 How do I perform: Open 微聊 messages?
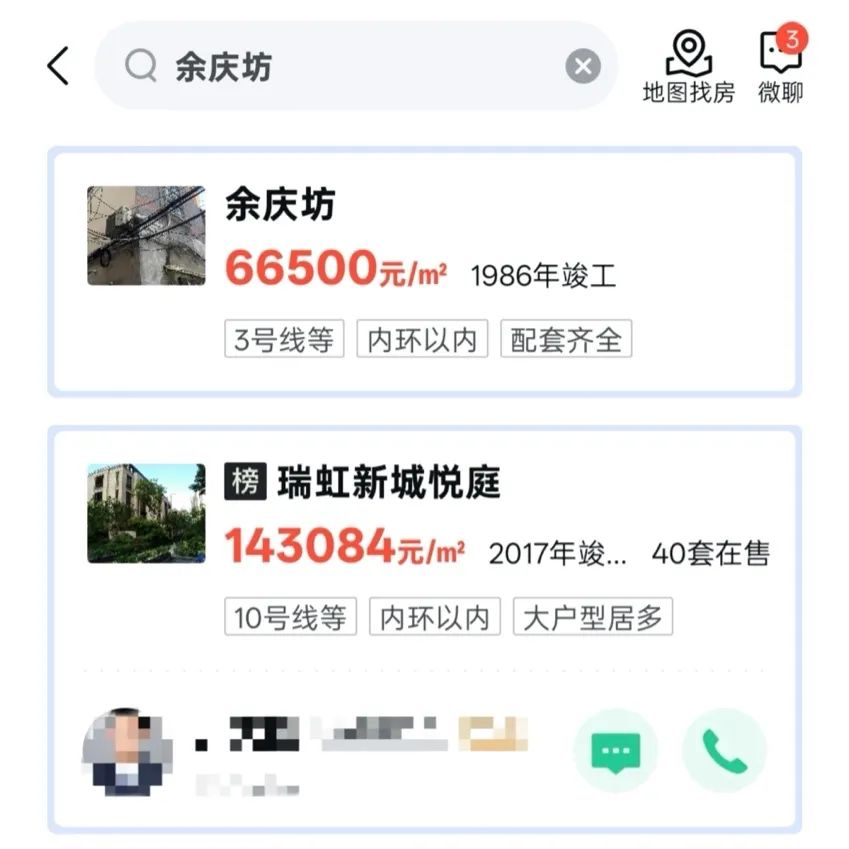(x=780, y=66)
